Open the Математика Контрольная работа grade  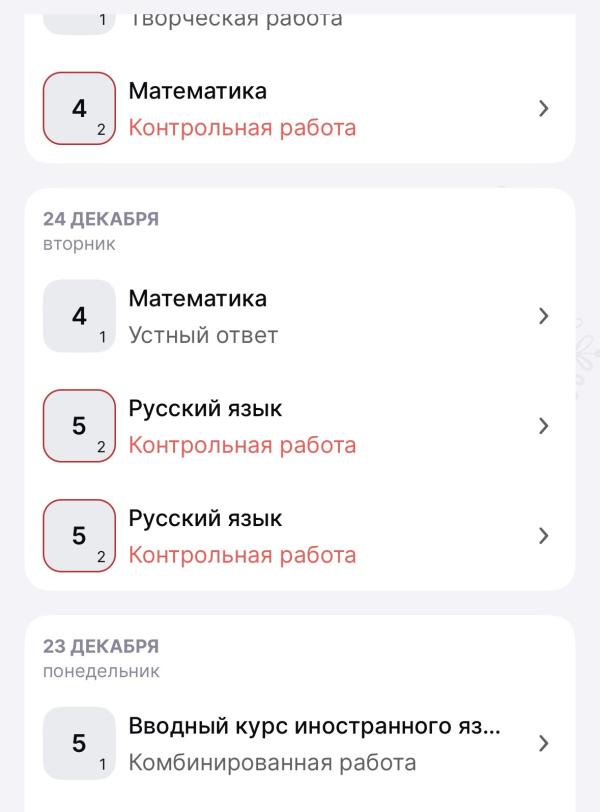pyautogui.click(x=300, y=108)
